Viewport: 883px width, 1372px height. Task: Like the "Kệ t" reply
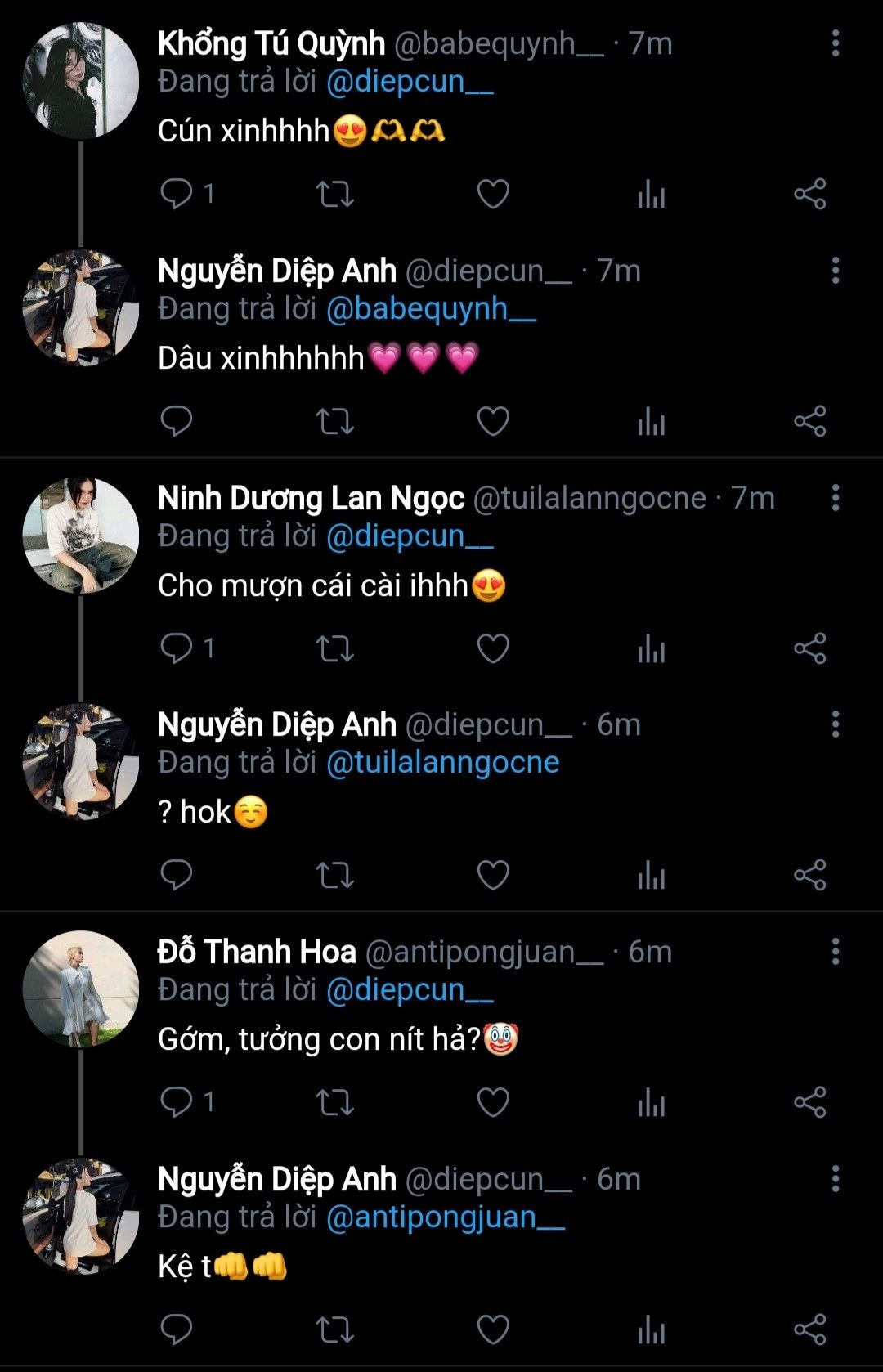click(x=493, y=1329)
